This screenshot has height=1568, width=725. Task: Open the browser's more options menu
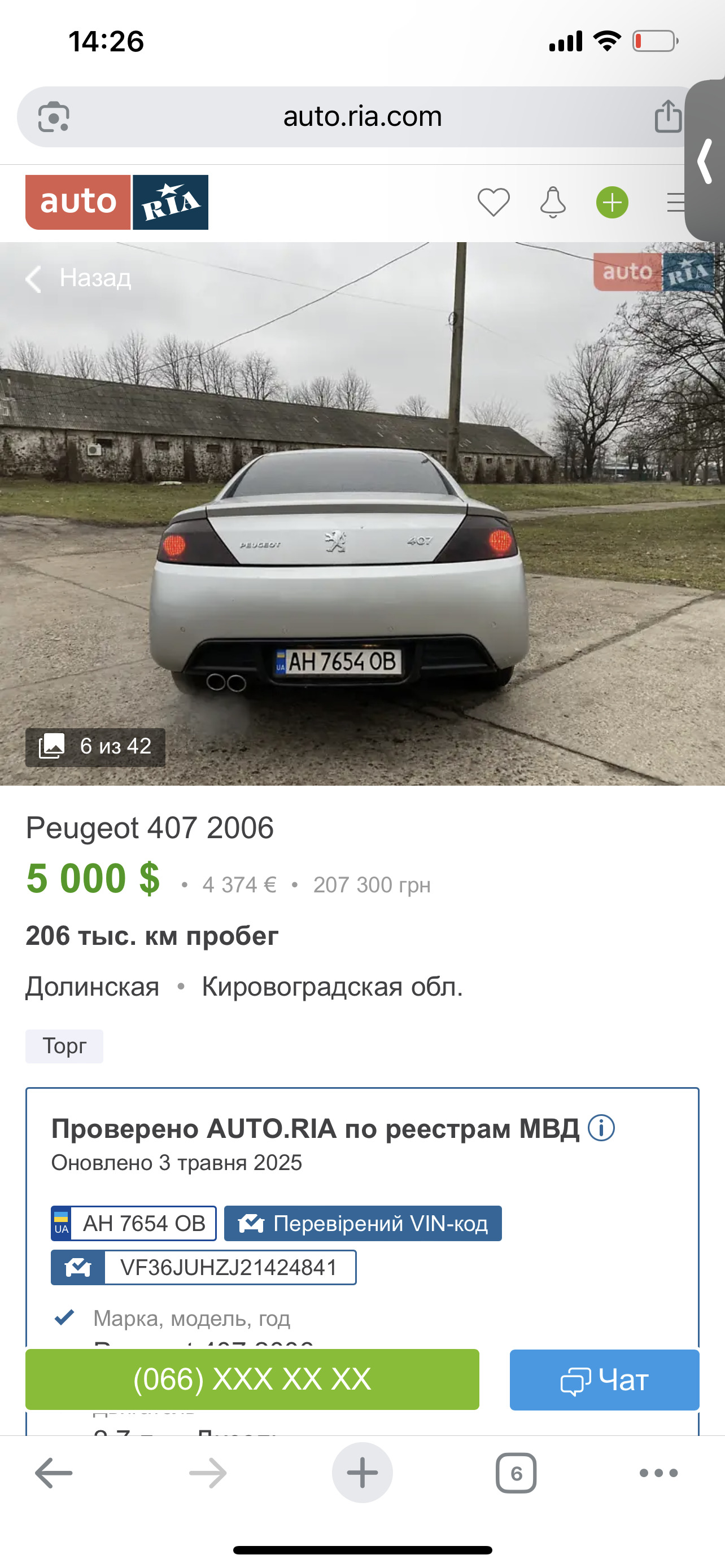pyautogui.click(x=658, y=1473)
